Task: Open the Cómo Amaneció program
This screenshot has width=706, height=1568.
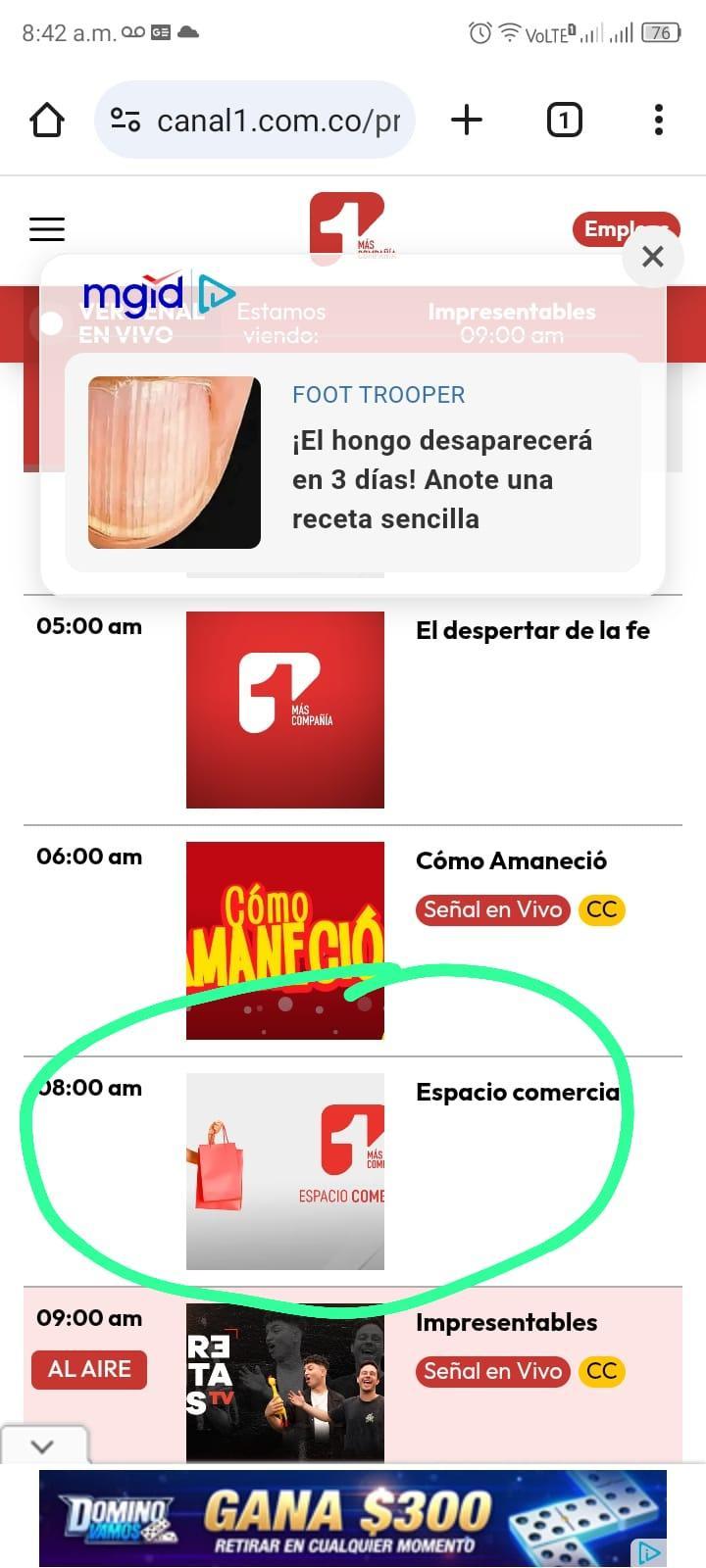Action: (x=511, y=860)
